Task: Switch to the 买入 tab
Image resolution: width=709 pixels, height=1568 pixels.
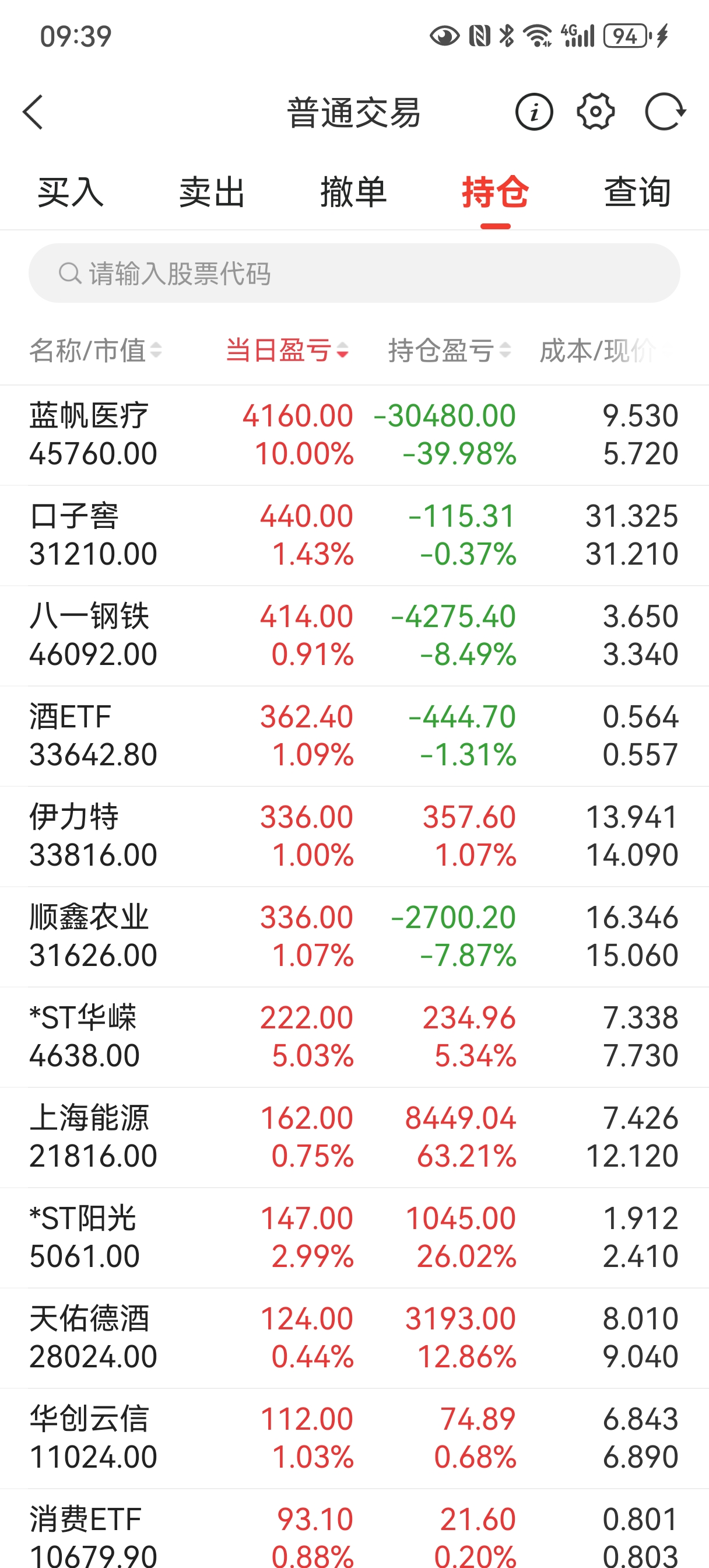Action: tap(71, 192)
